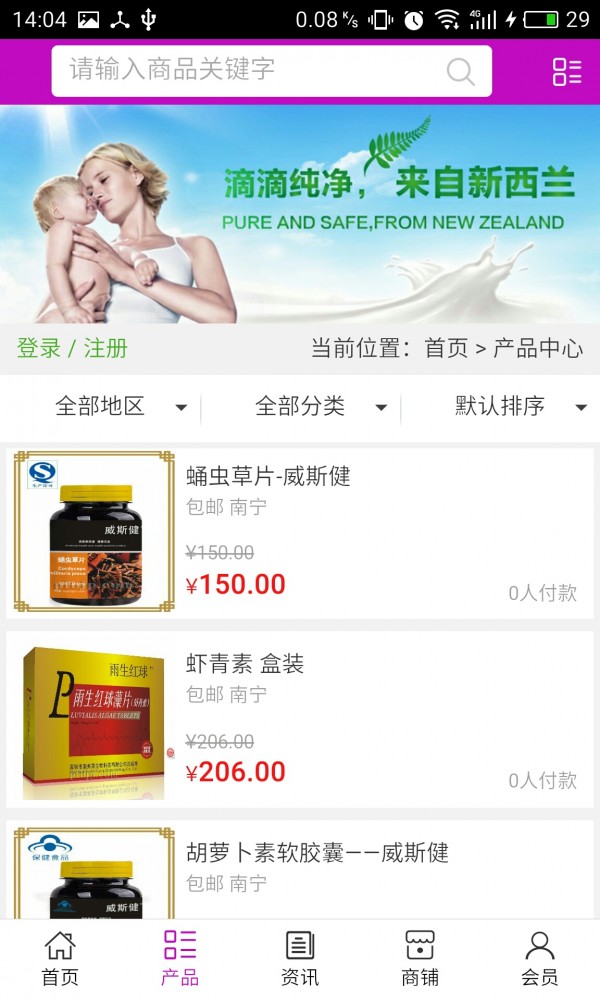Select the 产品 products tab

pyautogui.click(x=180, y=958)
